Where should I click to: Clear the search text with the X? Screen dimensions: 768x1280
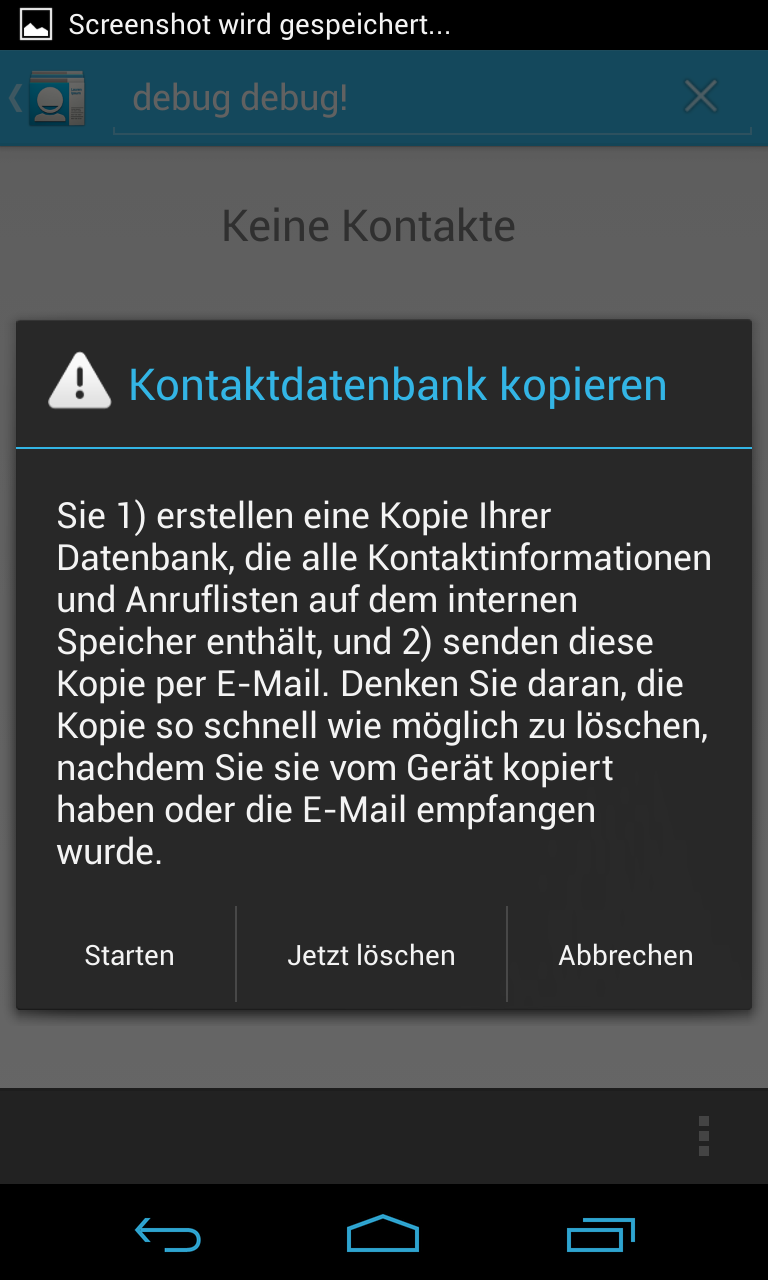700,97
